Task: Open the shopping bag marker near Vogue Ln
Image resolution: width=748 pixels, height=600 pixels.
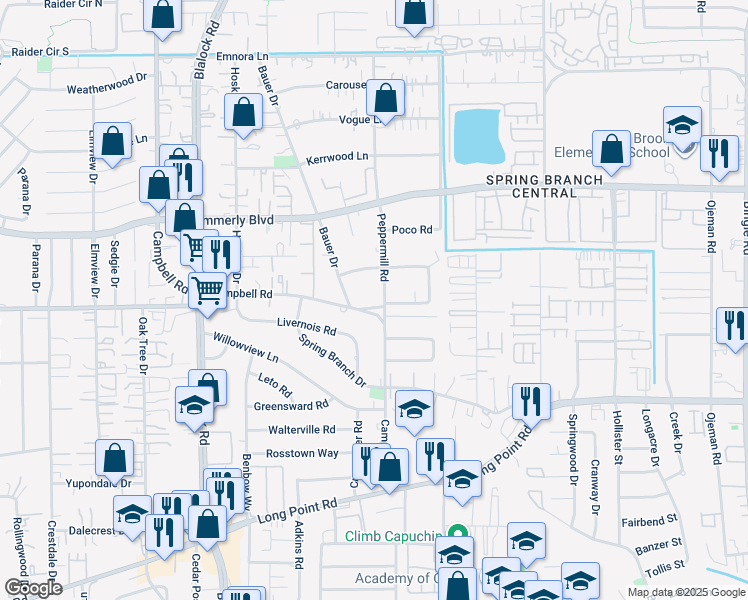Action: (x=385, y=99)
